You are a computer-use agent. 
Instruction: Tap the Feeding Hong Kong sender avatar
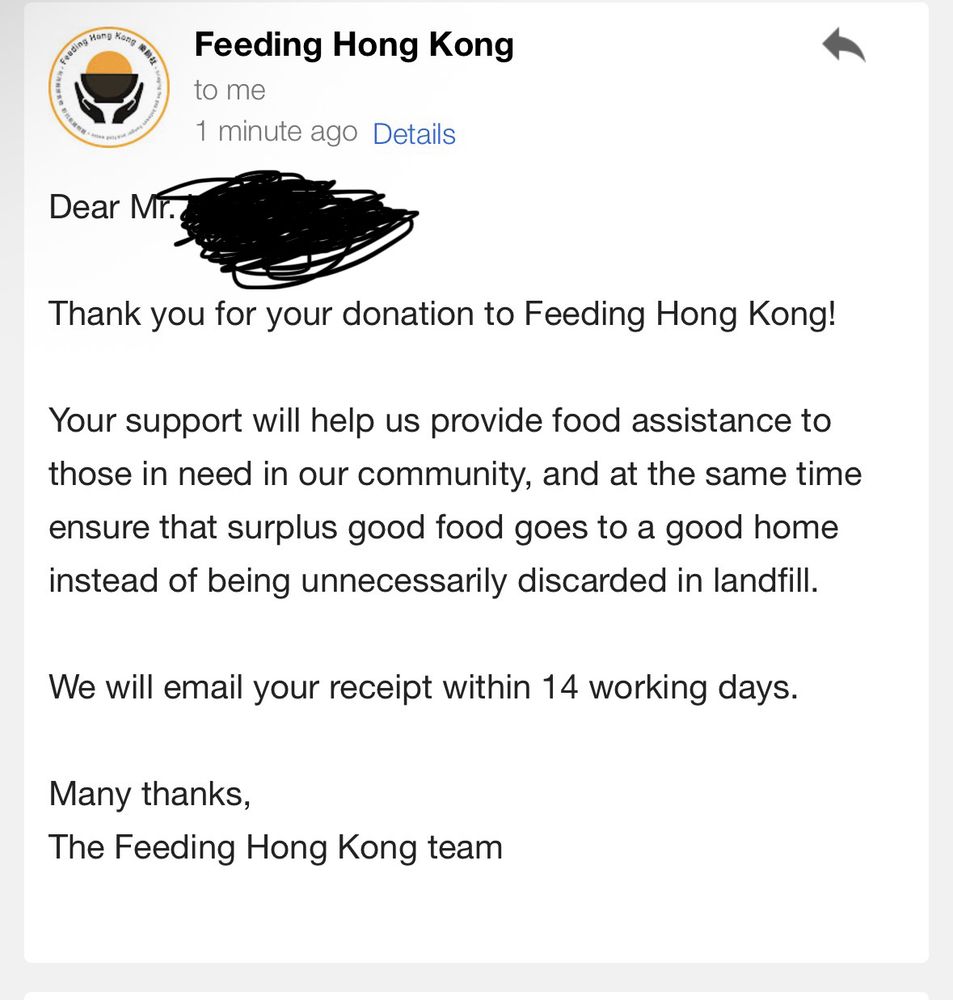pyautogui.click(x=109, y=87)
